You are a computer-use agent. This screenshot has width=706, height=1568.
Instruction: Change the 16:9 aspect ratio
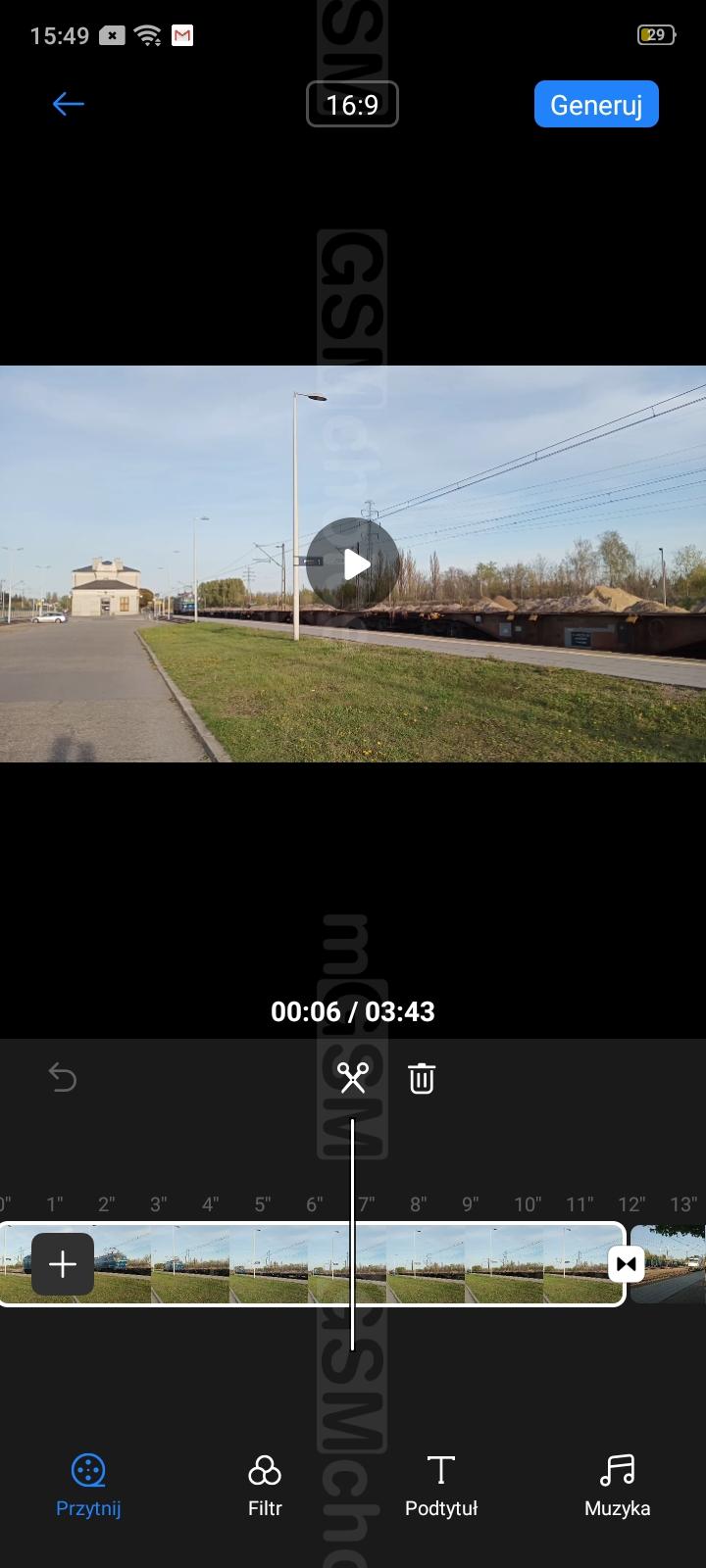[352, 104]
